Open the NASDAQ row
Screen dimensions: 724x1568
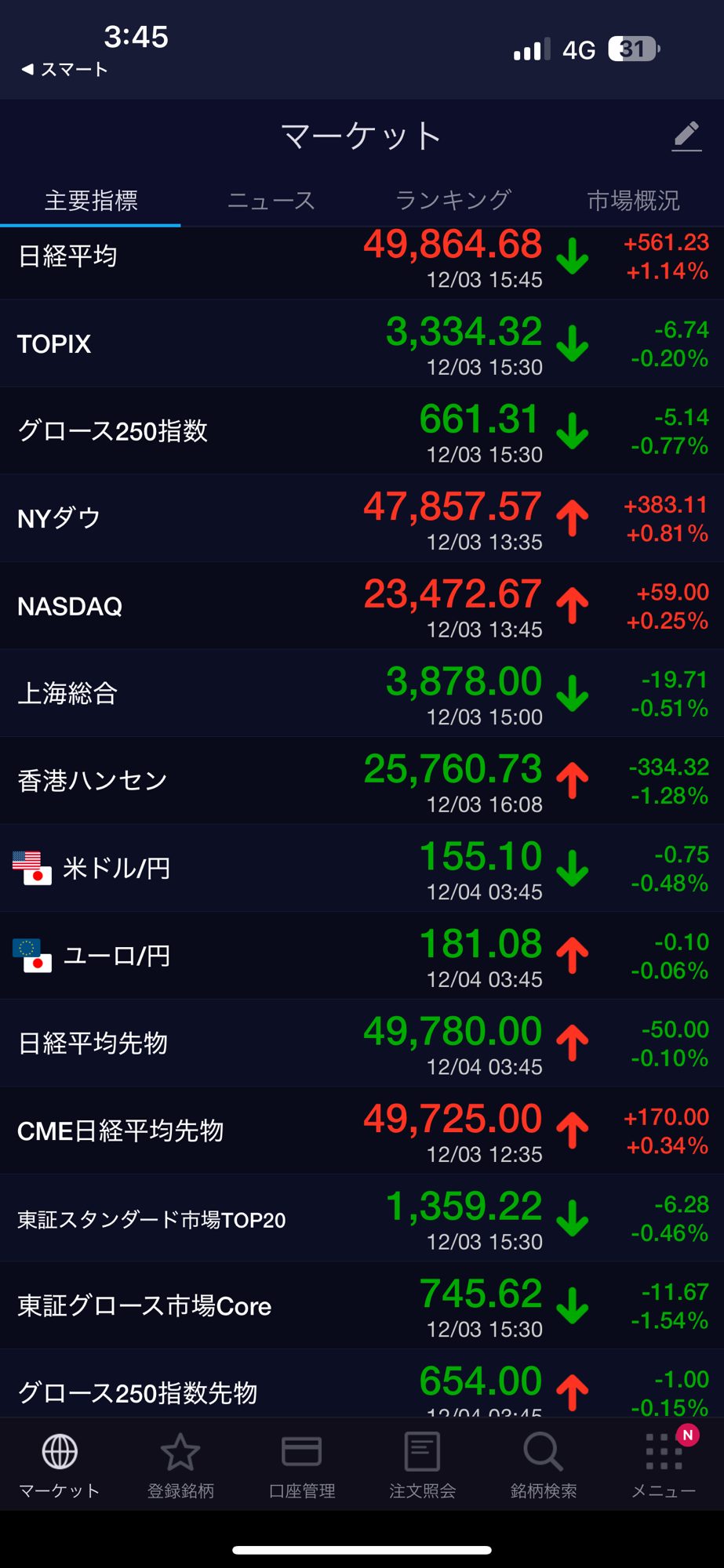click(361, 606)
